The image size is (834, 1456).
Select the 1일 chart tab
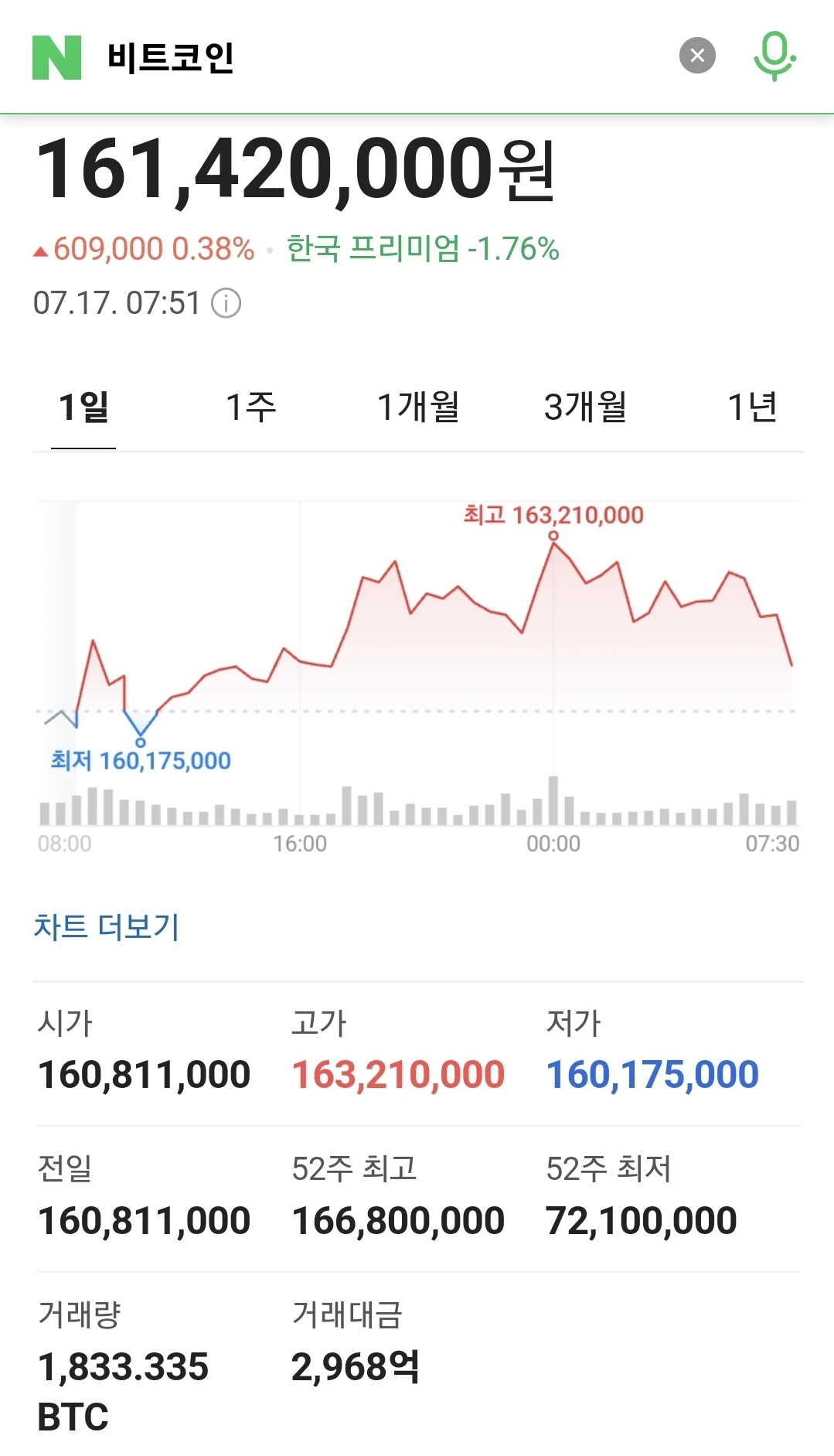coord(83,407)
